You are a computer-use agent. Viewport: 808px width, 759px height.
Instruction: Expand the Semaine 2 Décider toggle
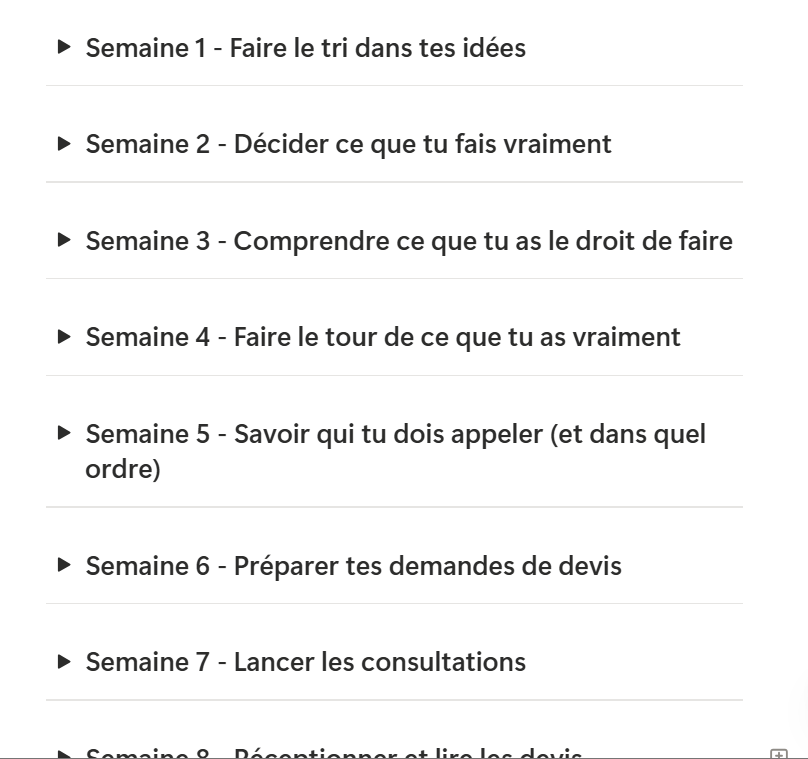tap(64, 143)
